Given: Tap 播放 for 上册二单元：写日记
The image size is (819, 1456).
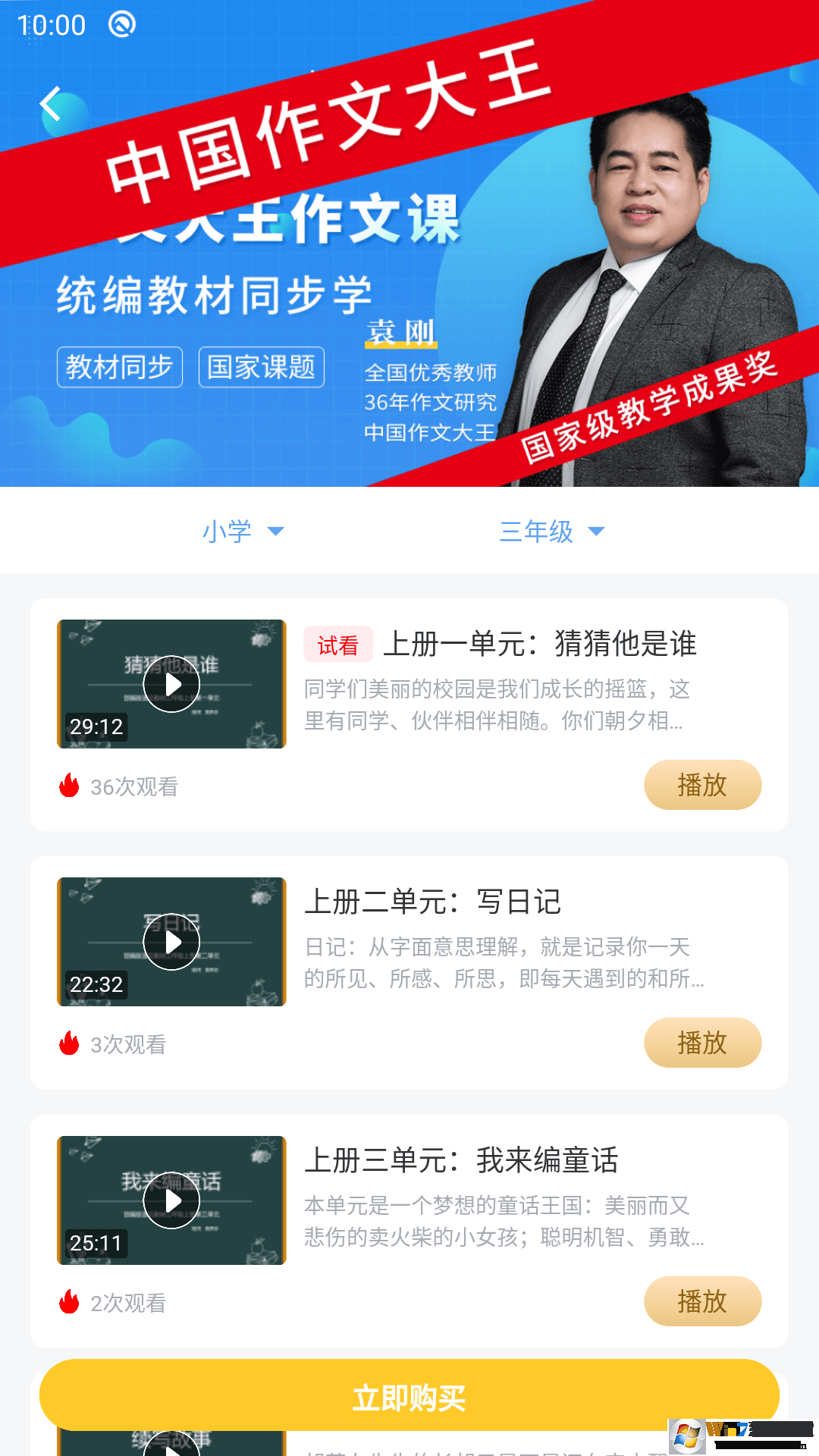Looking at the screenshot, I should (702, 1043).
